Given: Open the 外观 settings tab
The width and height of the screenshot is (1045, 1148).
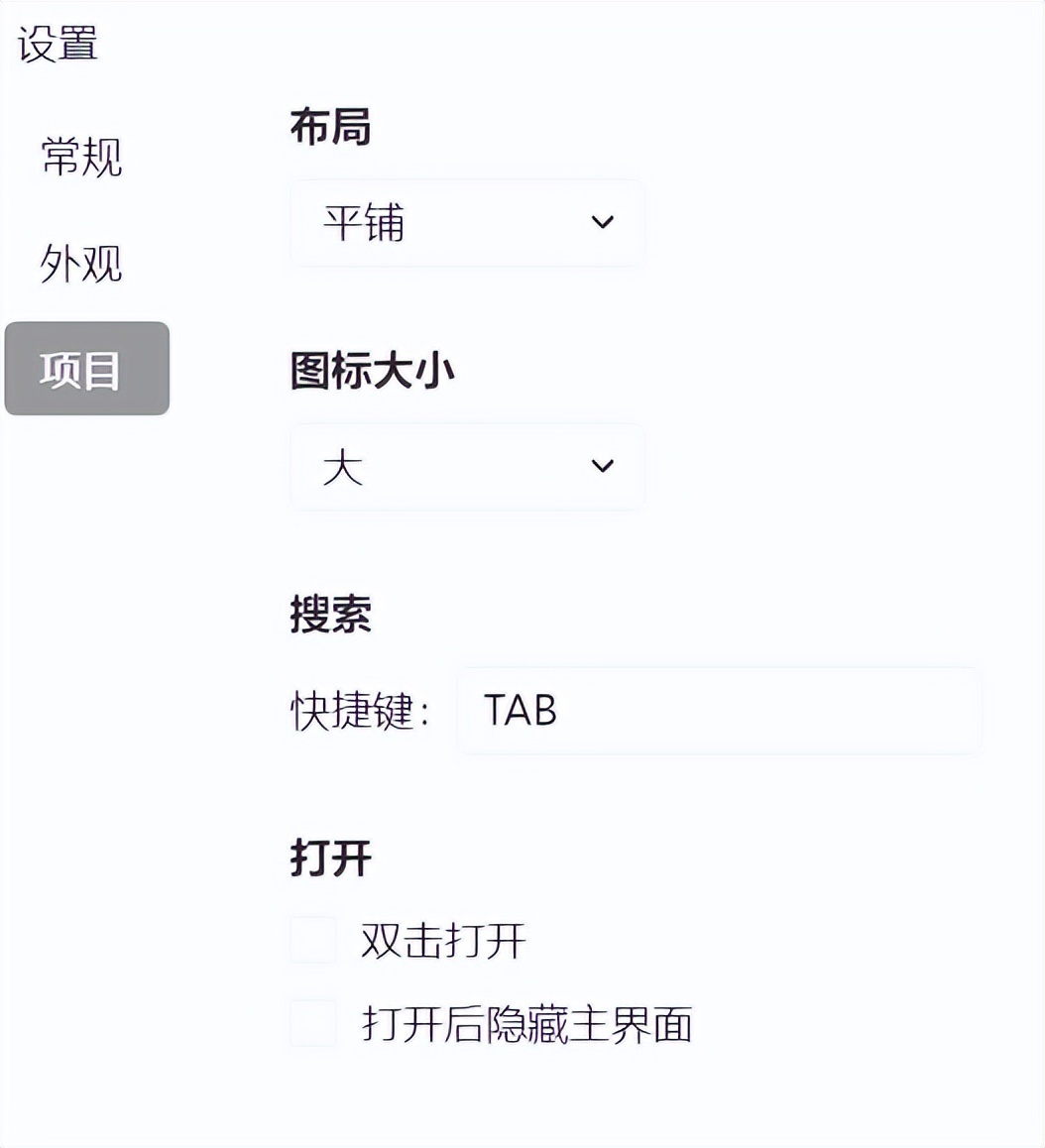Looking at the screenshot, I should 82,263.
